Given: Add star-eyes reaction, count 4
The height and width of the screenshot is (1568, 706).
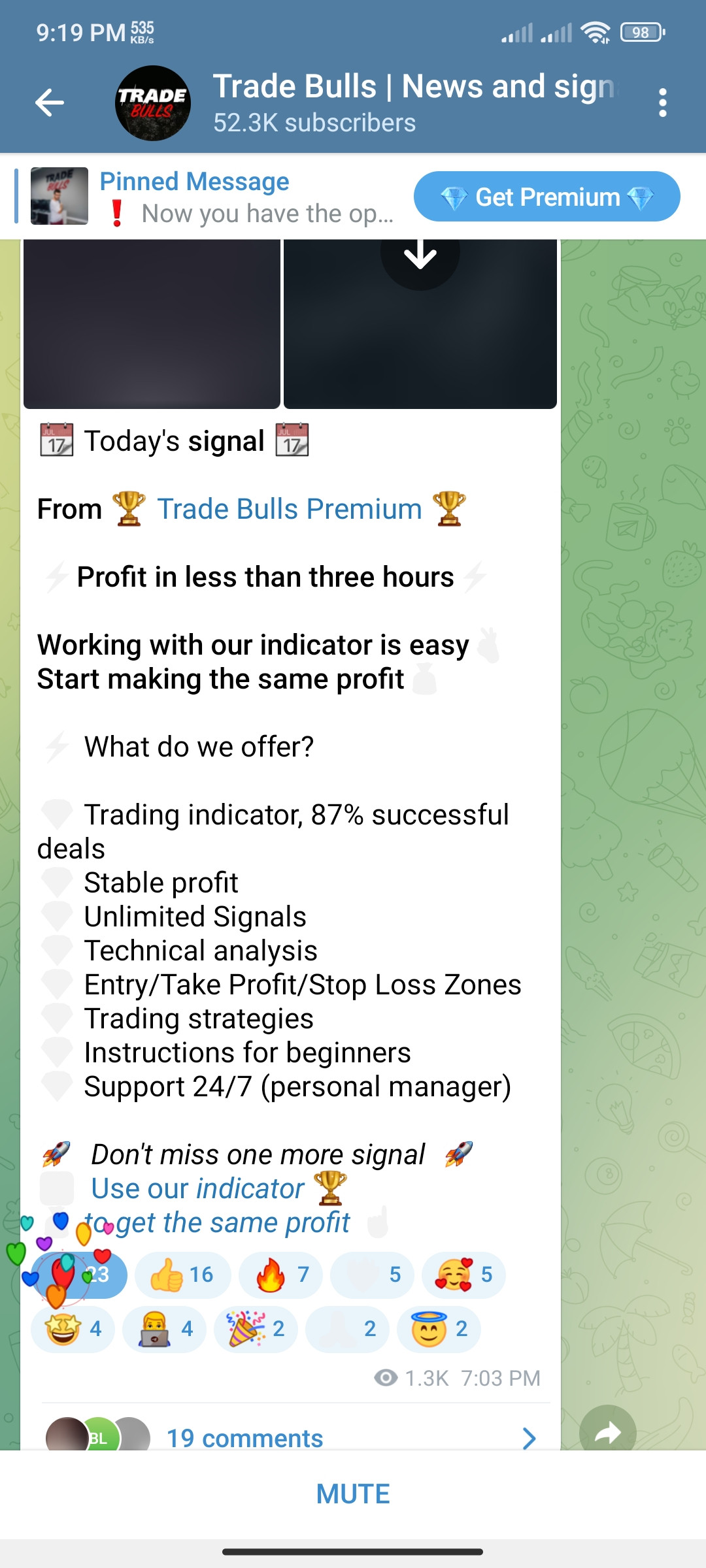Looking at the screenshot, I should [x=73, y=1329].
